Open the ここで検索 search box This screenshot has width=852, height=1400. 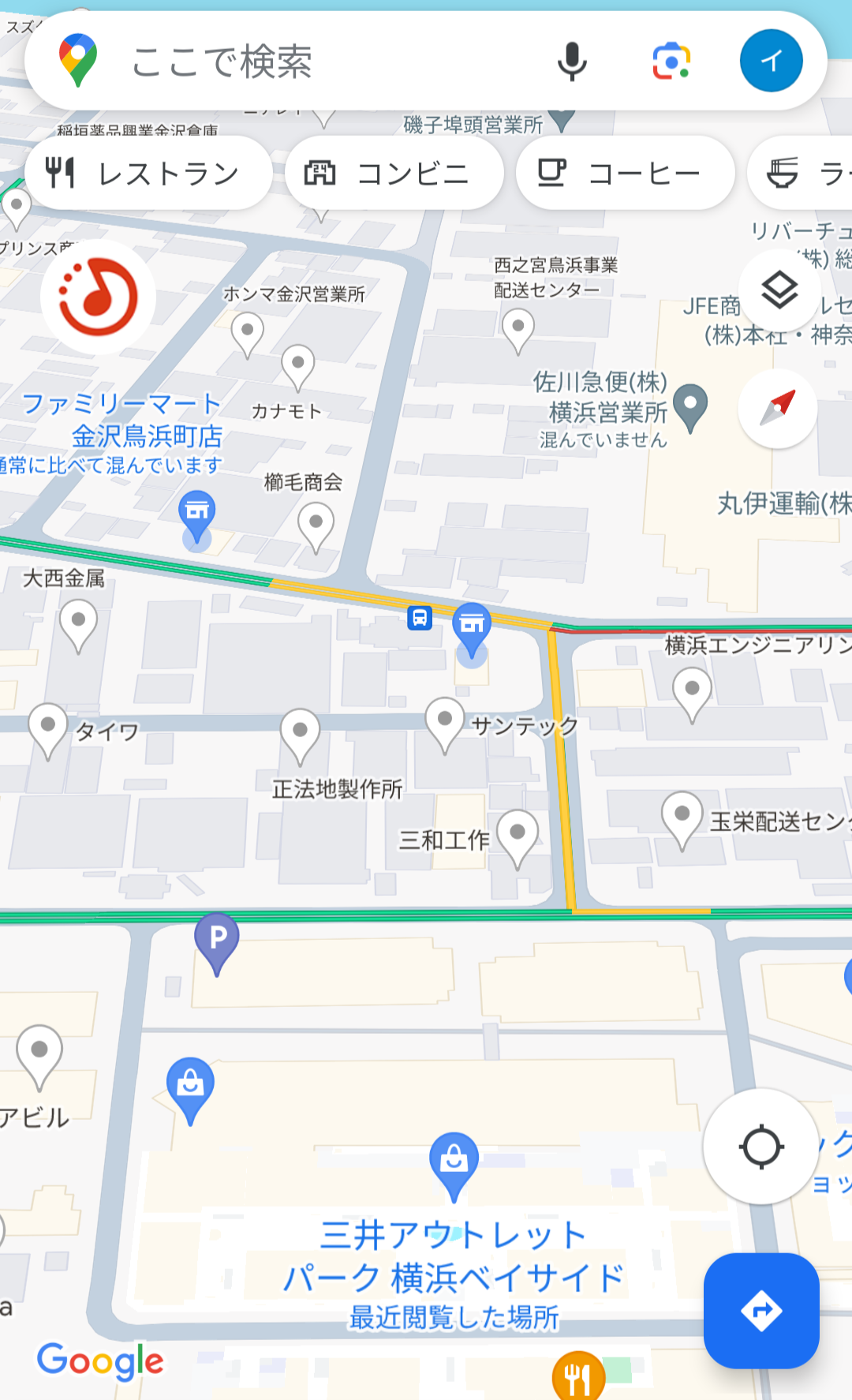[316, 62]
